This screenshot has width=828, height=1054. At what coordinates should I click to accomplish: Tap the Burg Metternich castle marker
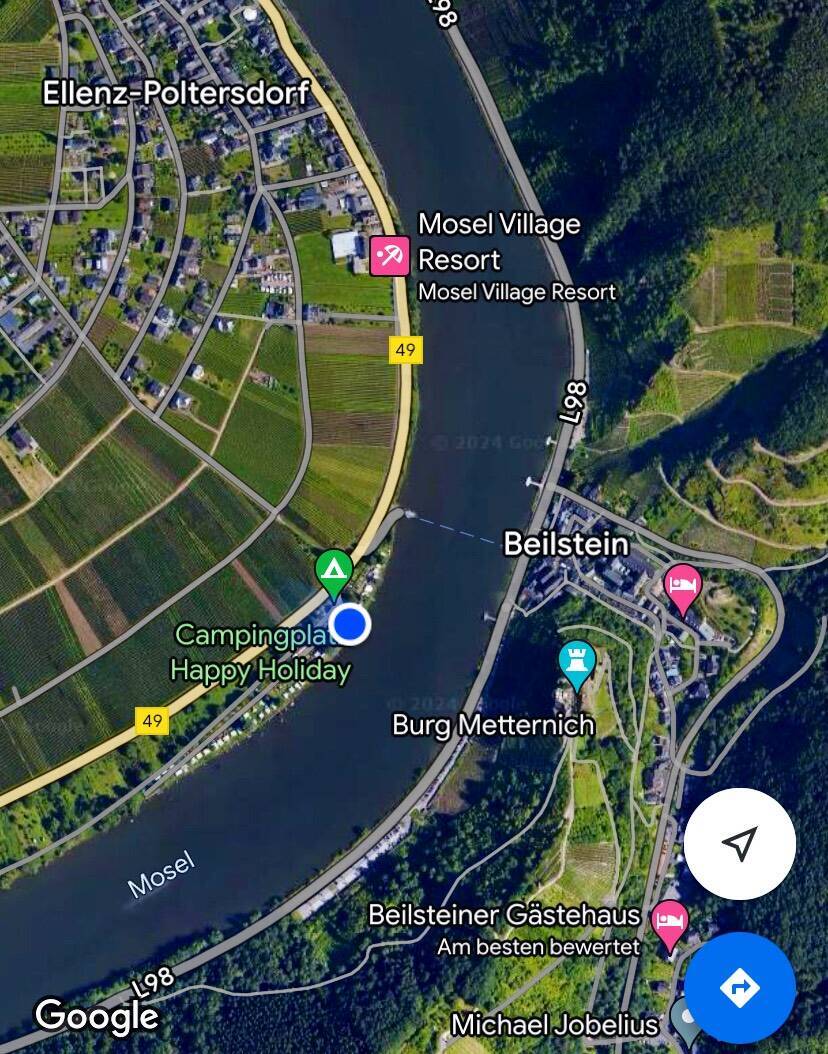click(x=577, y=662)
